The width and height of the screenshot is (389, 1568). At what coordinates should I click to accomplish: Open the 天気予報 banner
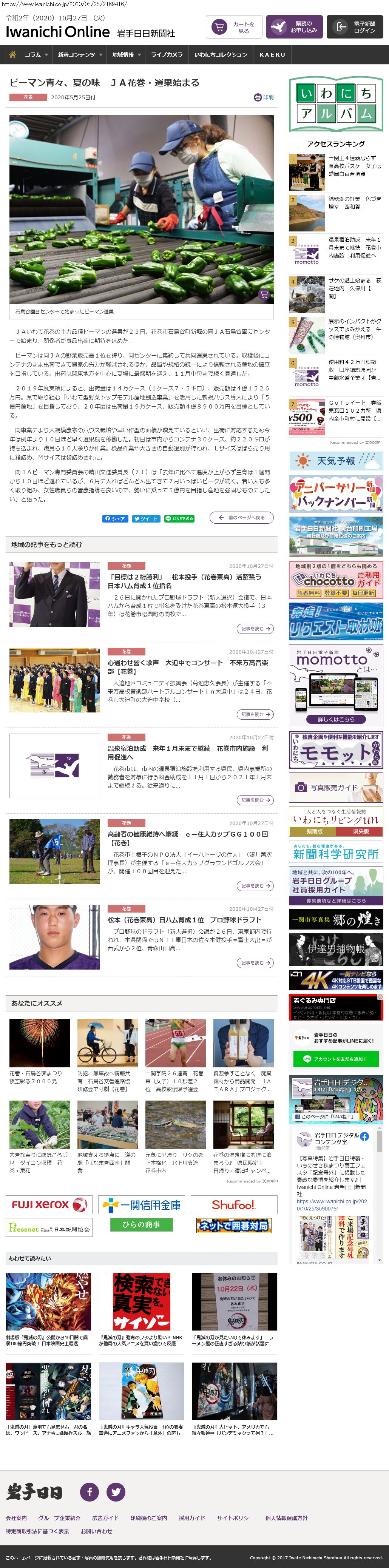point(335,461)
